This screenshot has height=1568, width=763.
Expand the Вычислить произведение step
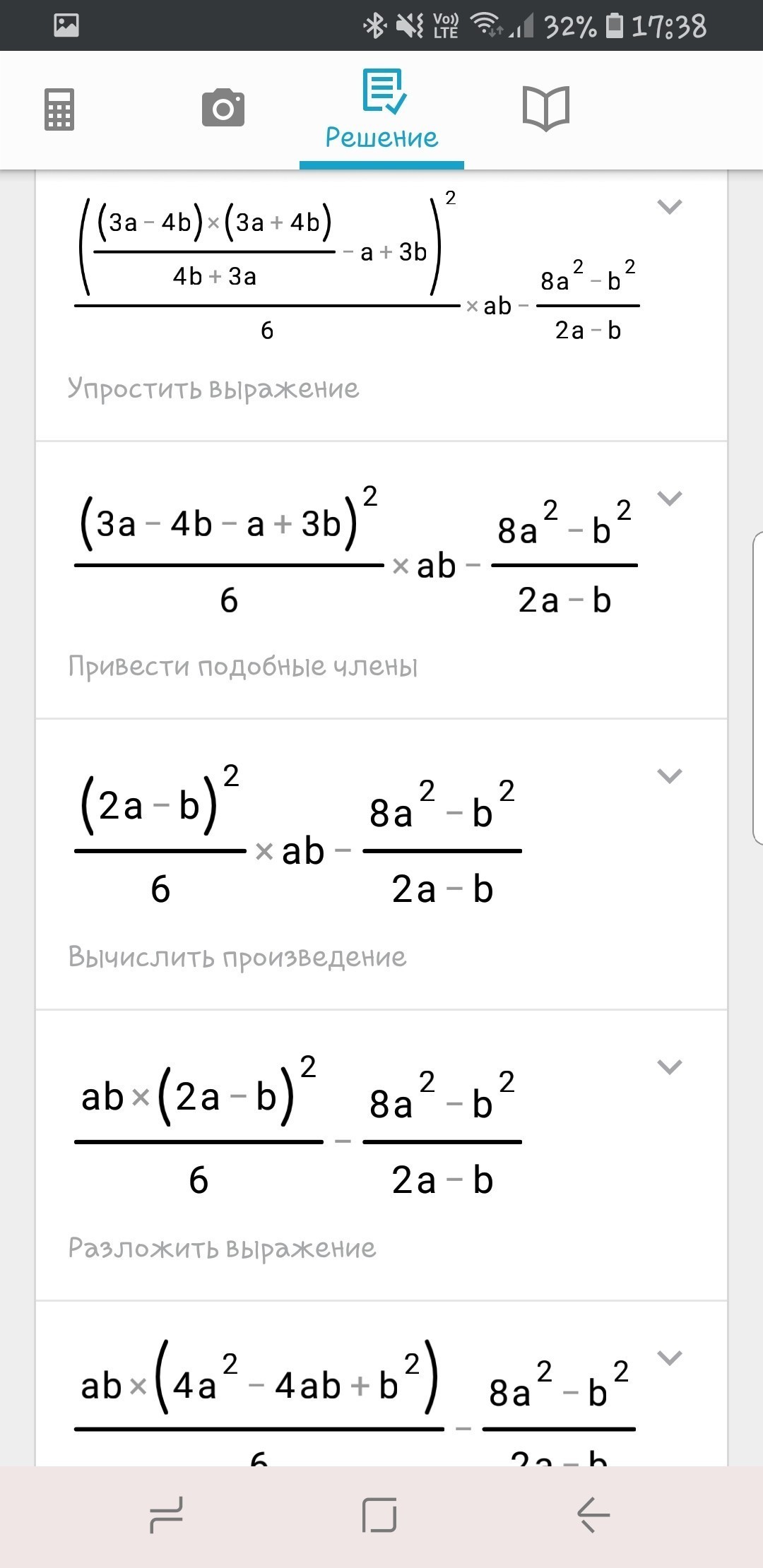coord(669,776)
